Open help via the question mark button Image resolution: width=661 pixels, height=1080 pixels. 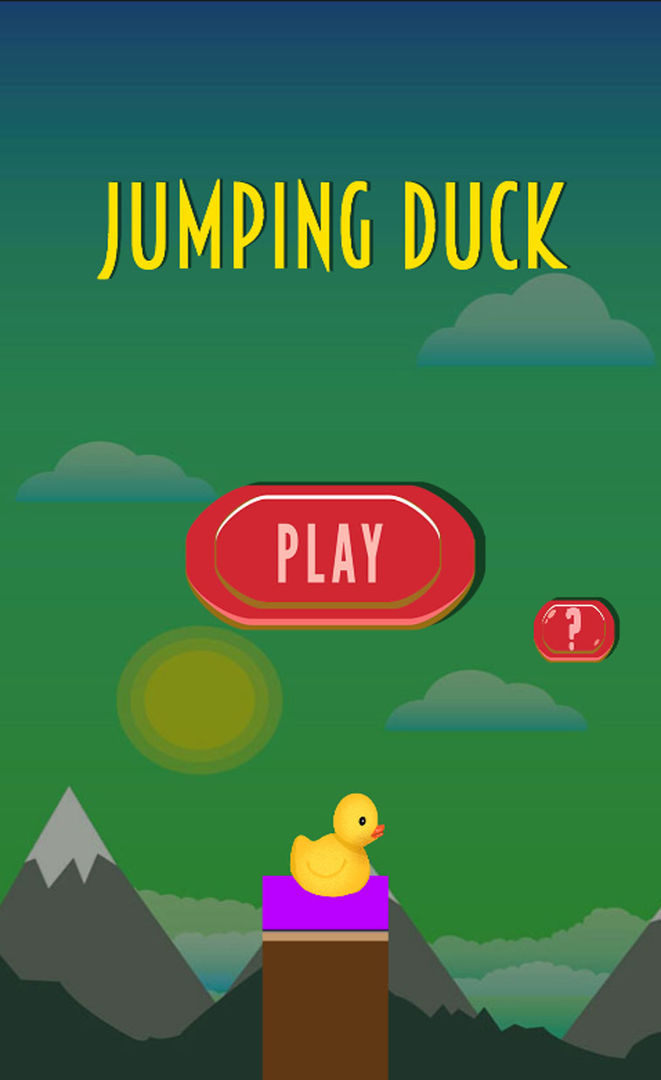coord(573,629)
